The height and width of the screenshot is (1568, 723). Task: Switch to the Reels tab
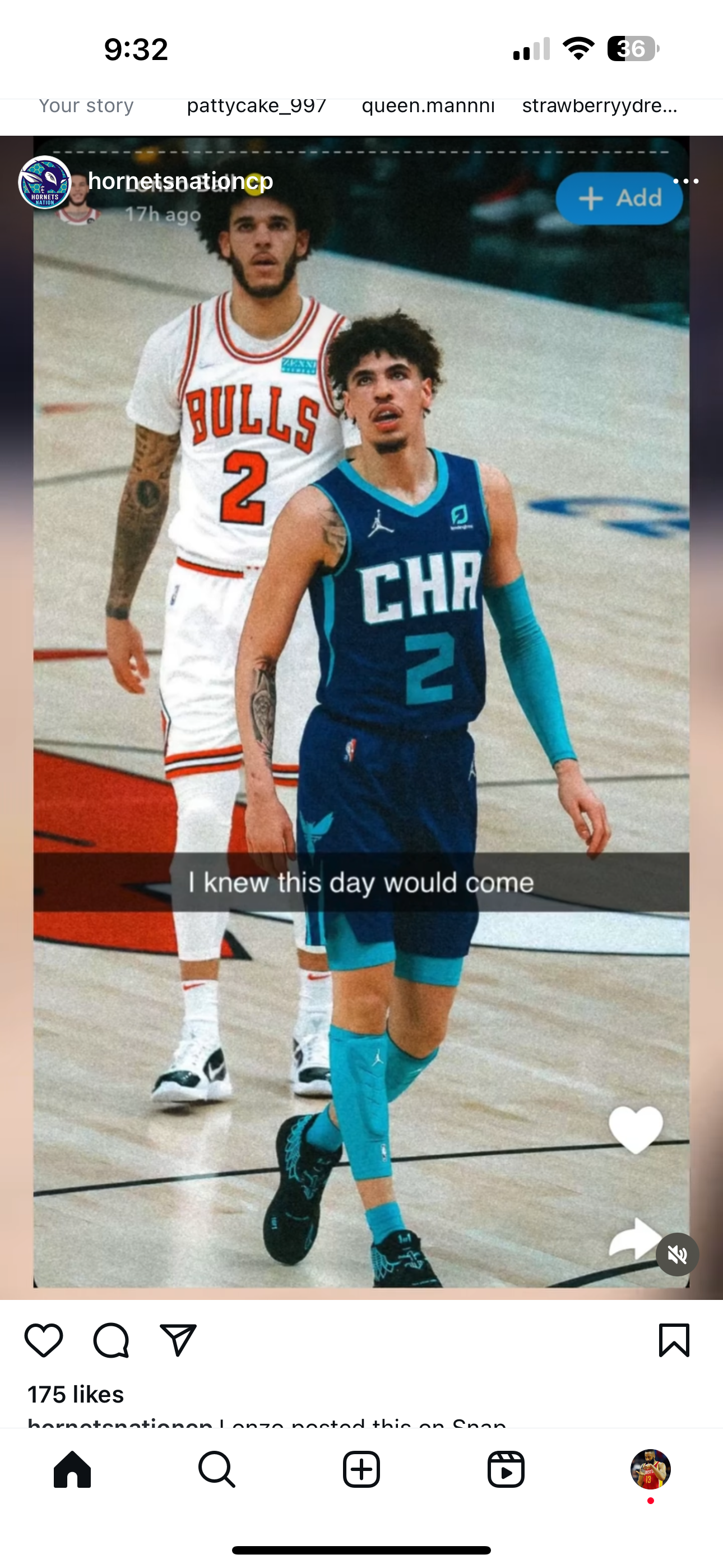pos(506,1469)
